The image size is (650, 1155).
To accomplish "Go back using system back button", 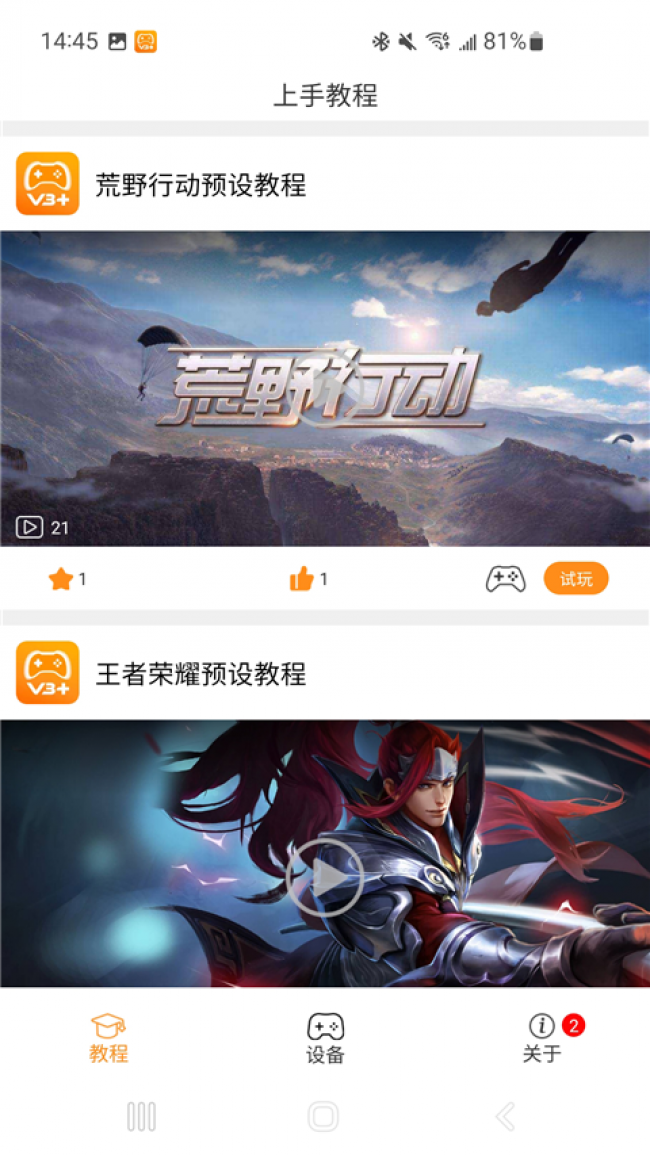I will tap(506, 1116).
